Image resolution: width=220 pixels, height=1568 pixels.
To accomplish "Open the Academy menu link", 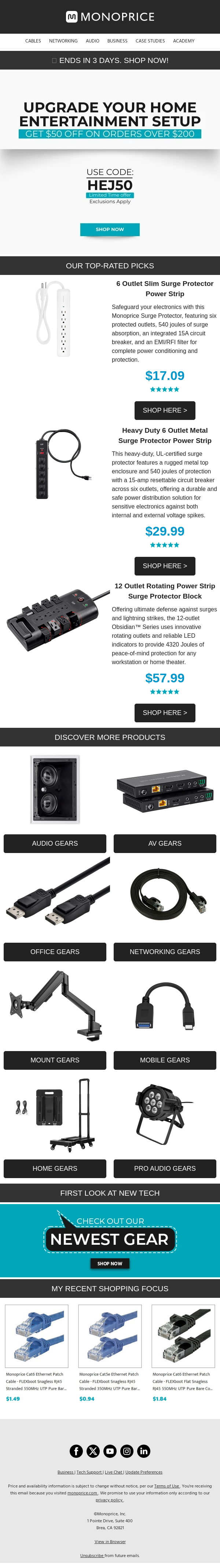I will [183, 41].
